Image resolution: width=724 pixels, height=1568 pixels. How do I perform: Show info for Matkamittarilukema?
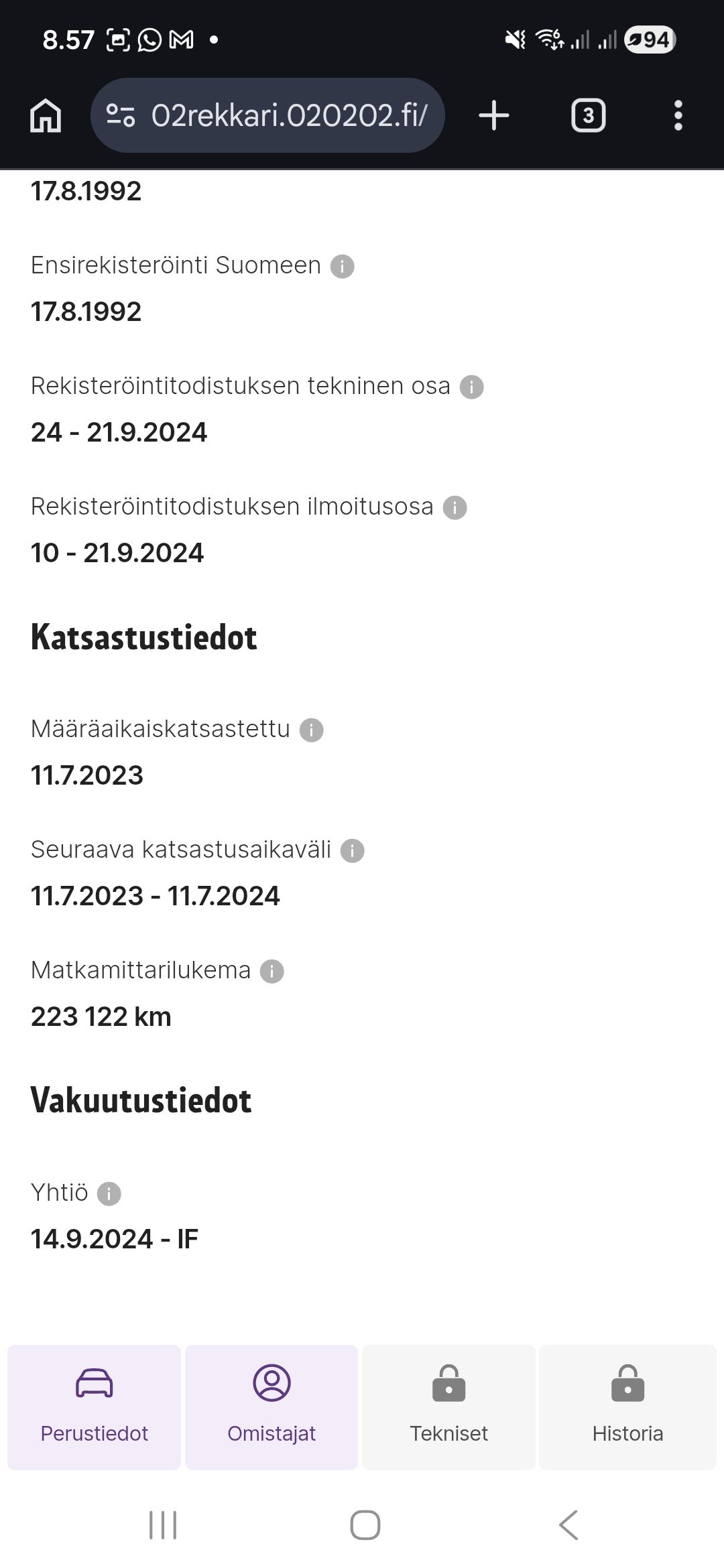(271, 972)
